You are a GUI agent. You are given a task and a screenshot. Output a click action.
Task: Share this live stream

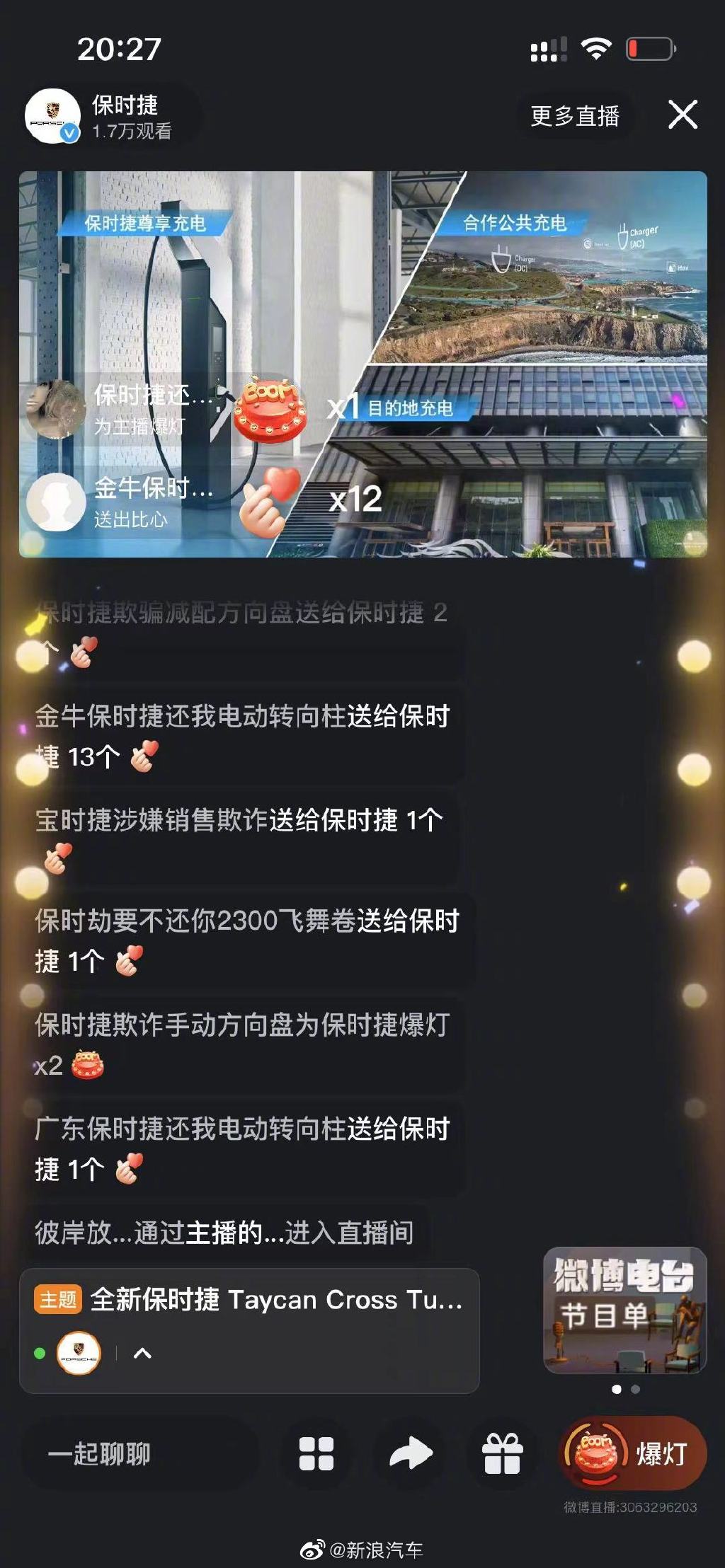pos(410,1455)
